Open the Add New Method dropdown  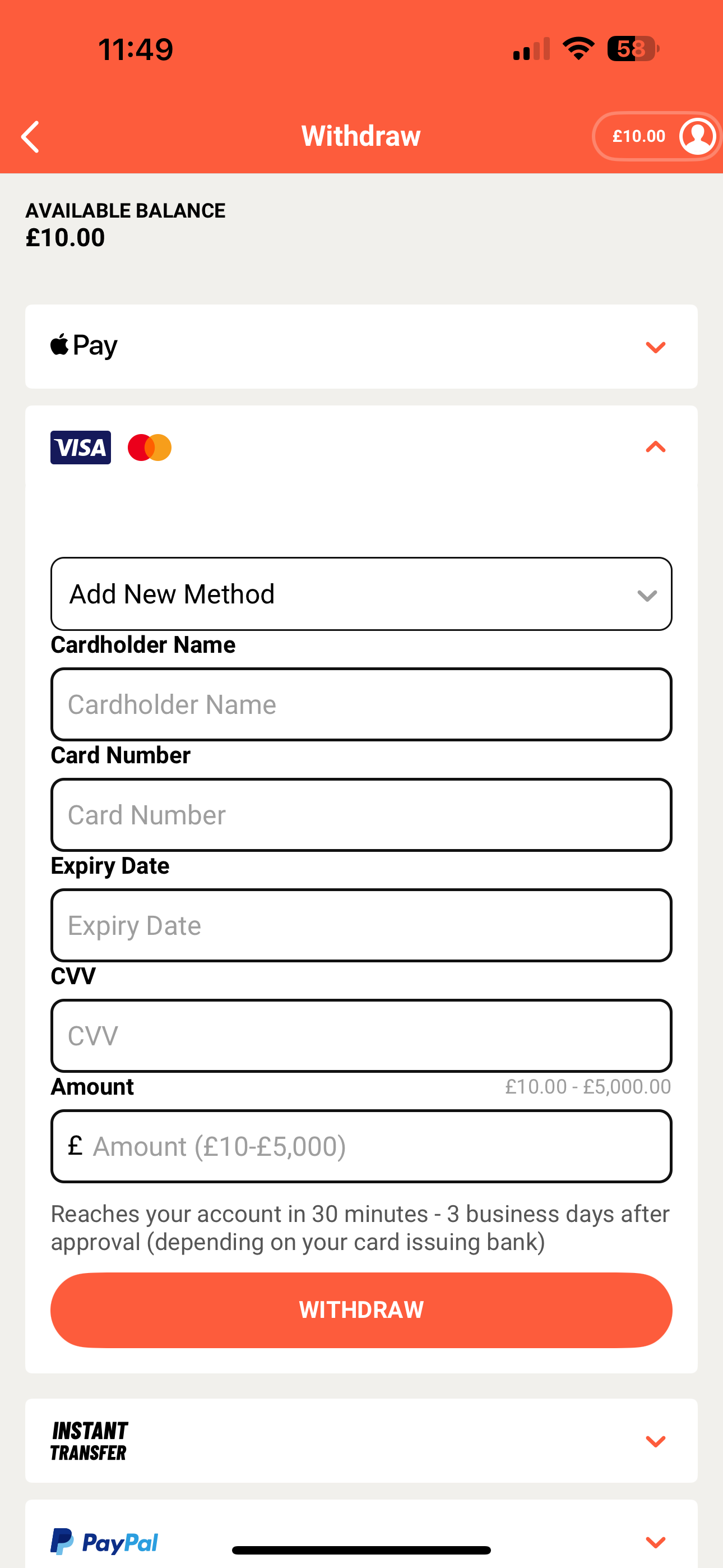(x=361, y=593)
